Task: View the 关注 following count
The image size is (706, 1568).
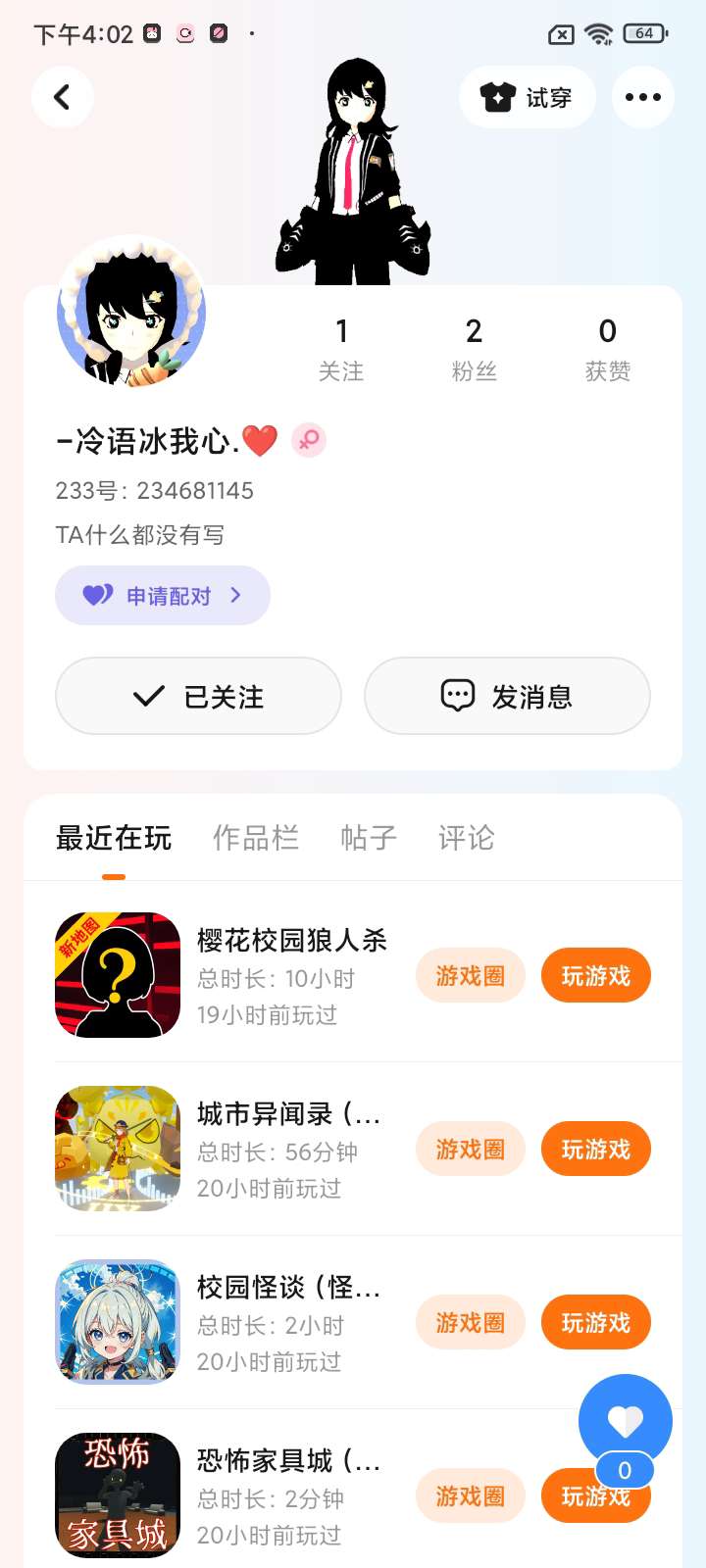Action: [x=341, y=349]
